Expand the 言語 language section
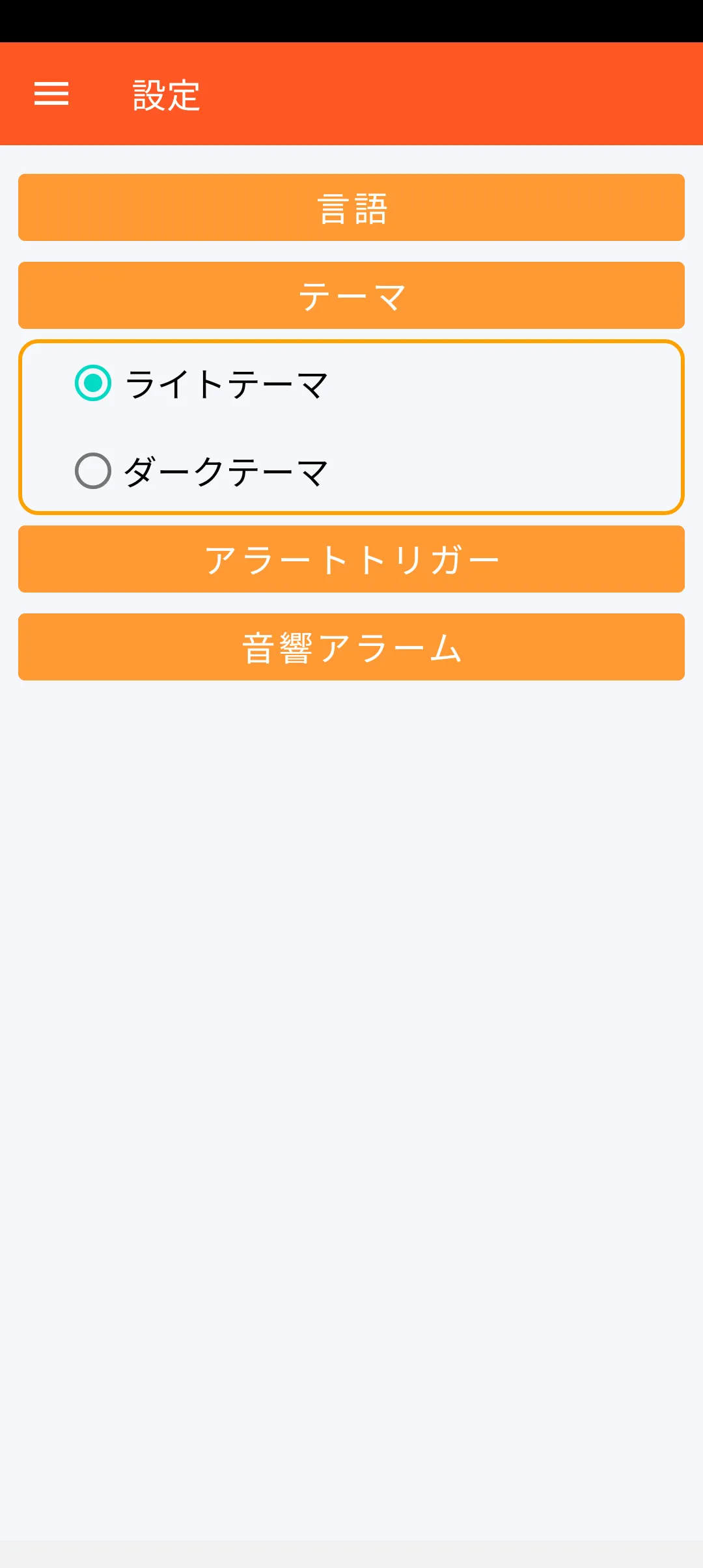 (x=351, y=208)
